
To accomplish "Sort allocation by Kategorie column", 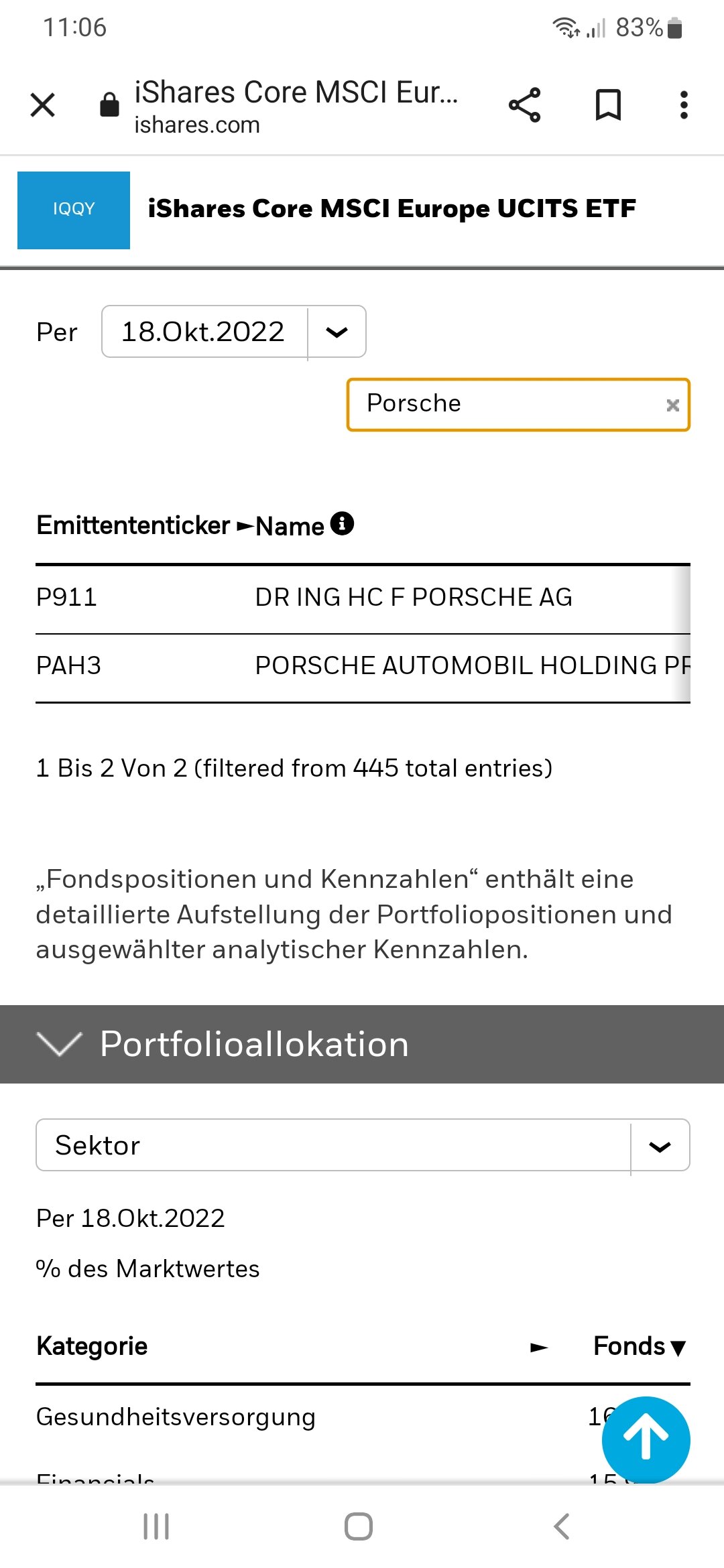I will tap(92, 1346).
